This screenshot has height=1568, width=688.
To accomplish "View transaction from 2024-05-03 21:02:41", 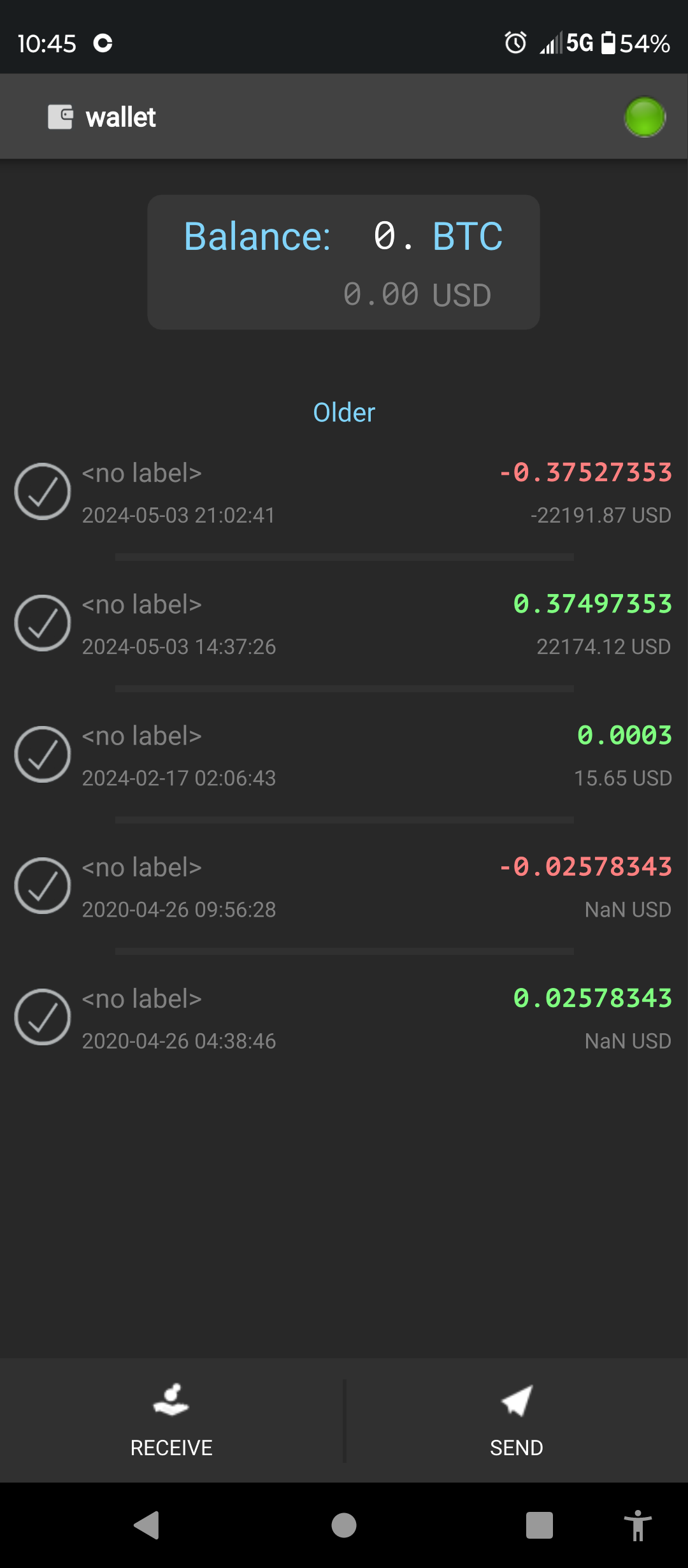I will coord(344,493).
